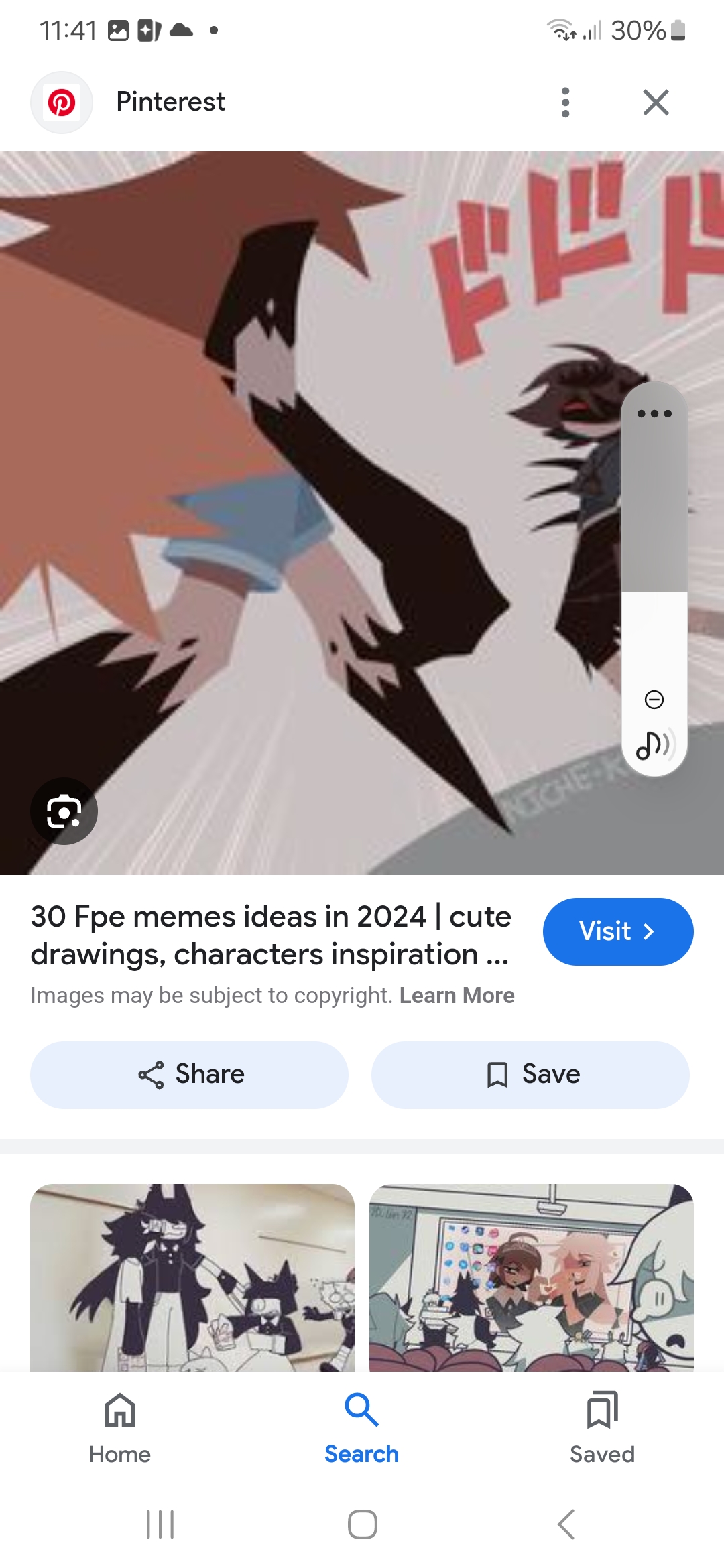724x1568 pixels.
Task: Open the three-dot overflow menu beside Pinterest
Action: [566, 103]
